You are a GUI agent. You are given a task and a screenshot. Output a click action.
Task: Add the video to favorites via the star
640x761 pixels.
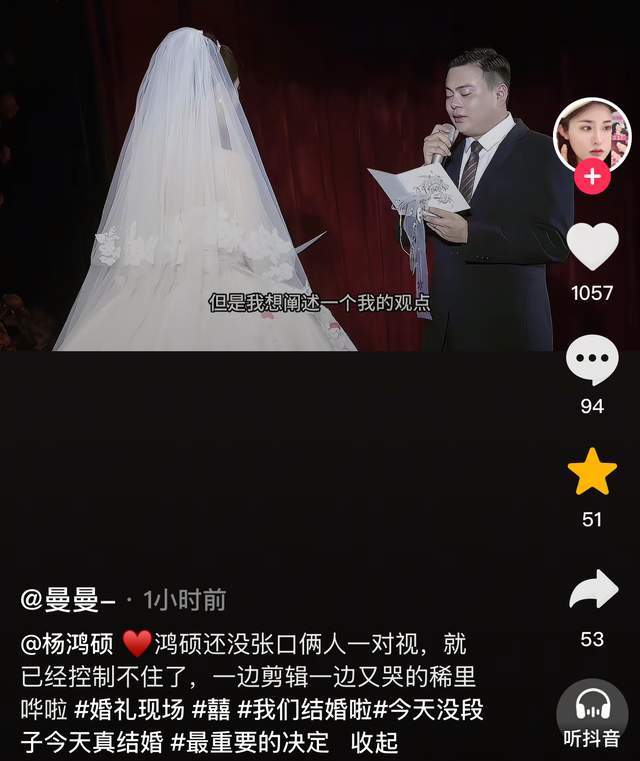pos(592,472)
